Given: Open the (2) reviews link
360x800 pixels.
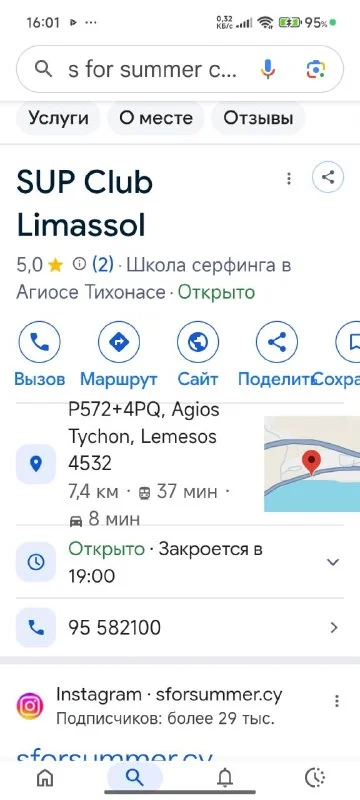Looking at the screenshot, I should [x=102, y=265].
